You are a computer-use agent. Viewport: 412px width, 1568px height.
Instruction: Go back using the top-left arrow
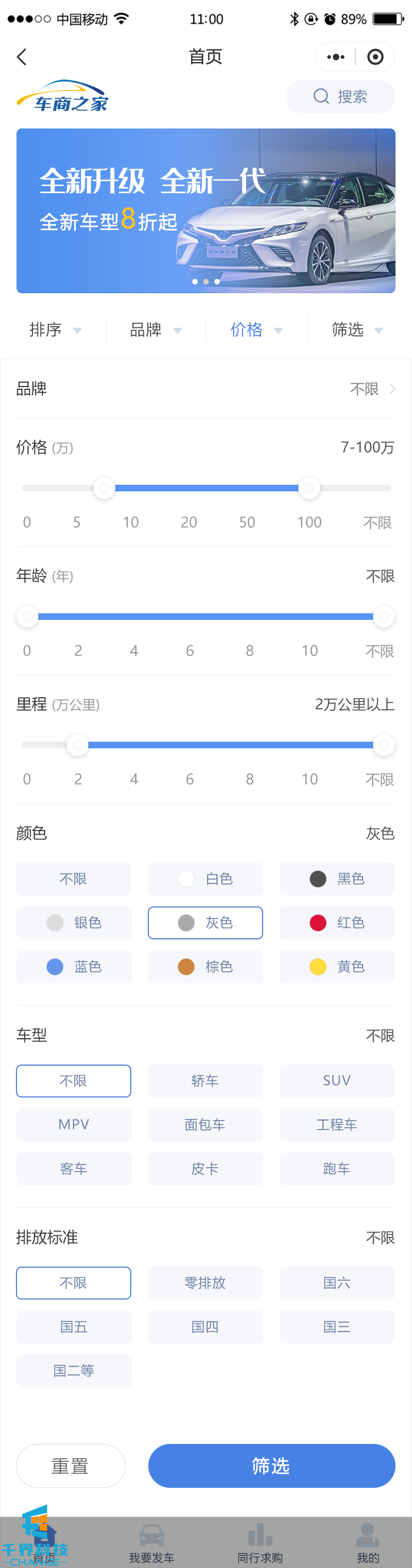tap(22, 57)
